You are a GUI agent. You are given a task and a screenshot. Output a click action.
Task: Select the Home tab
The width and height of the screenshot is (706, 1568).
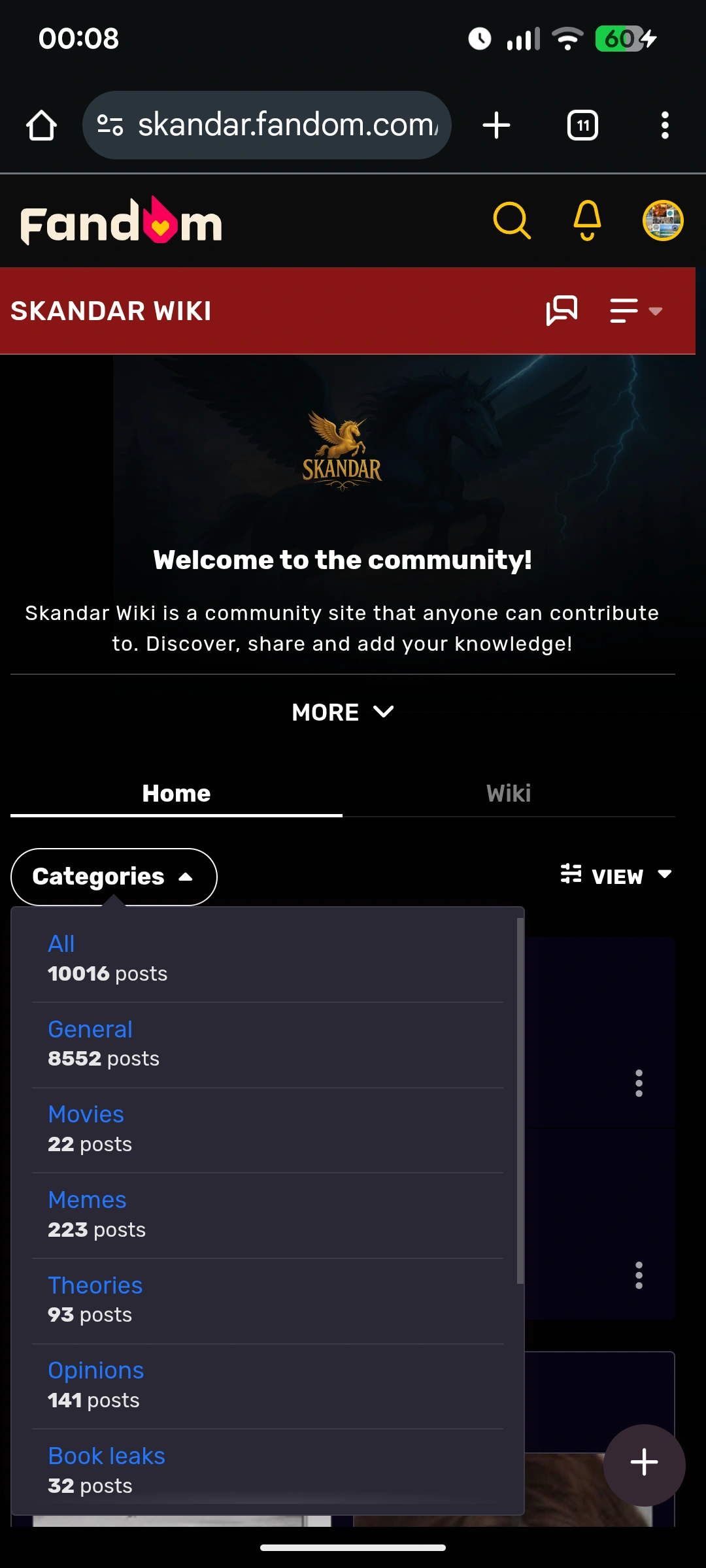[176, 793]
